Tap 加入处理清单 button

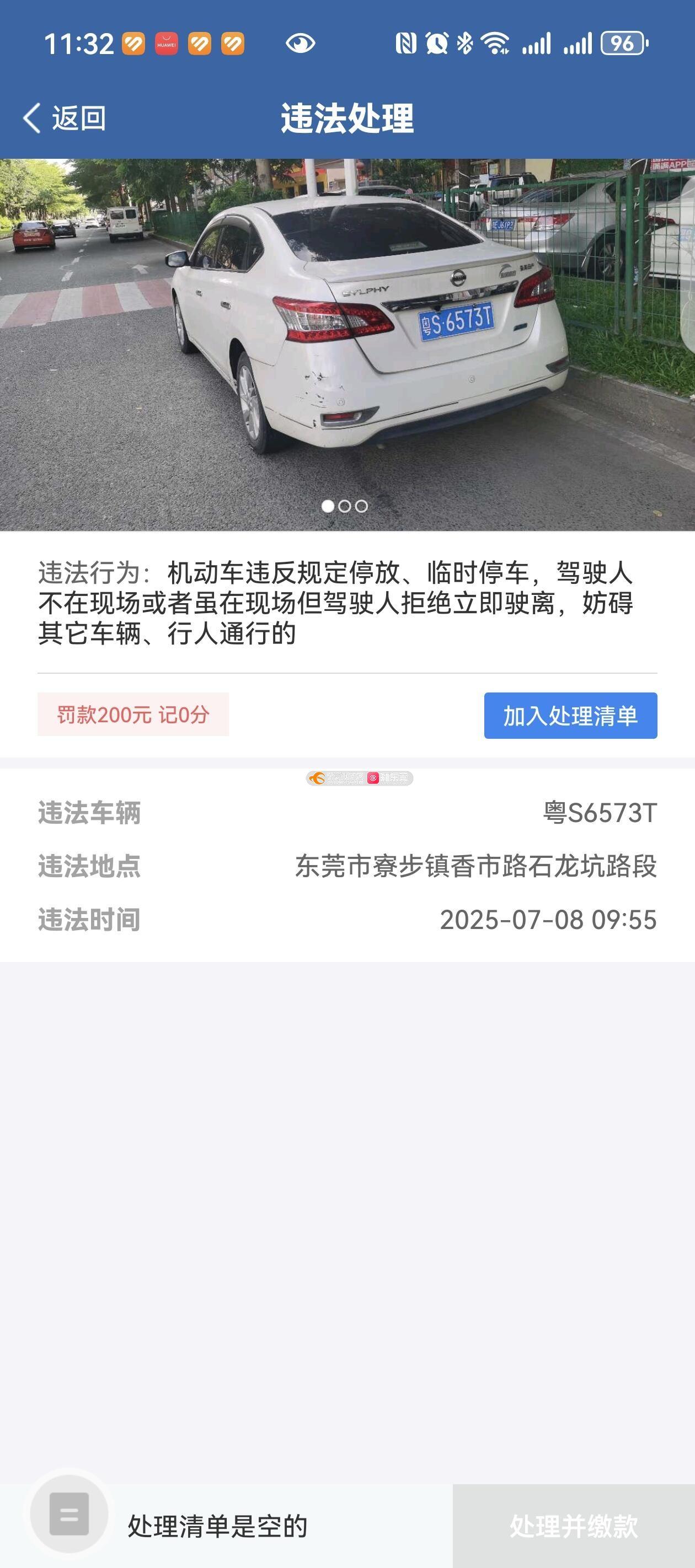click(570, 715)
